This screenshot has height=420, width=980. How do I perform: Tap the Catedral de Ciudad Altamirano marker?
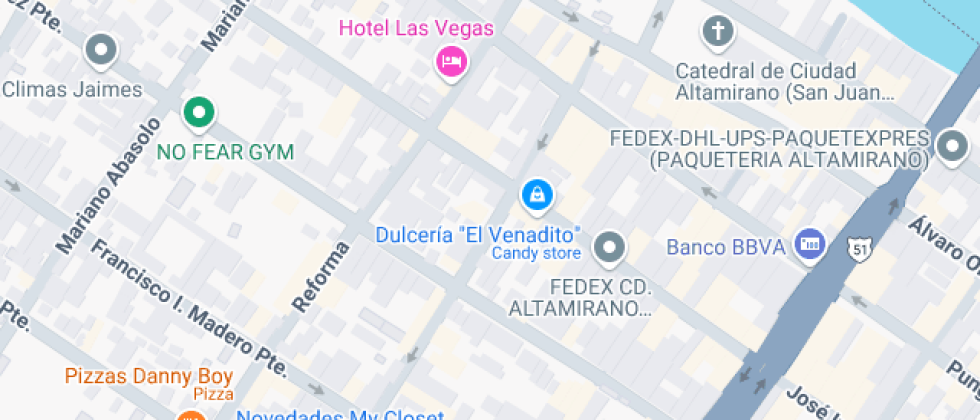click(x=717, y=31)
